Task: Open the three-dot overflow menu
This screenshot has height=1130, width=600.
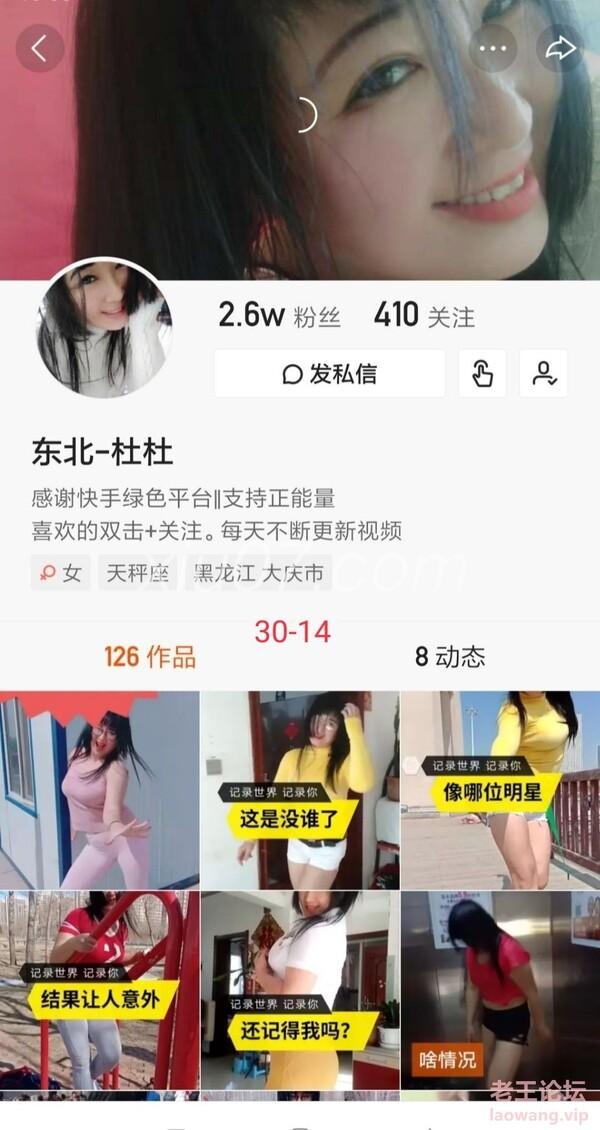Action: pyautogui.click(x=493, y=48)
